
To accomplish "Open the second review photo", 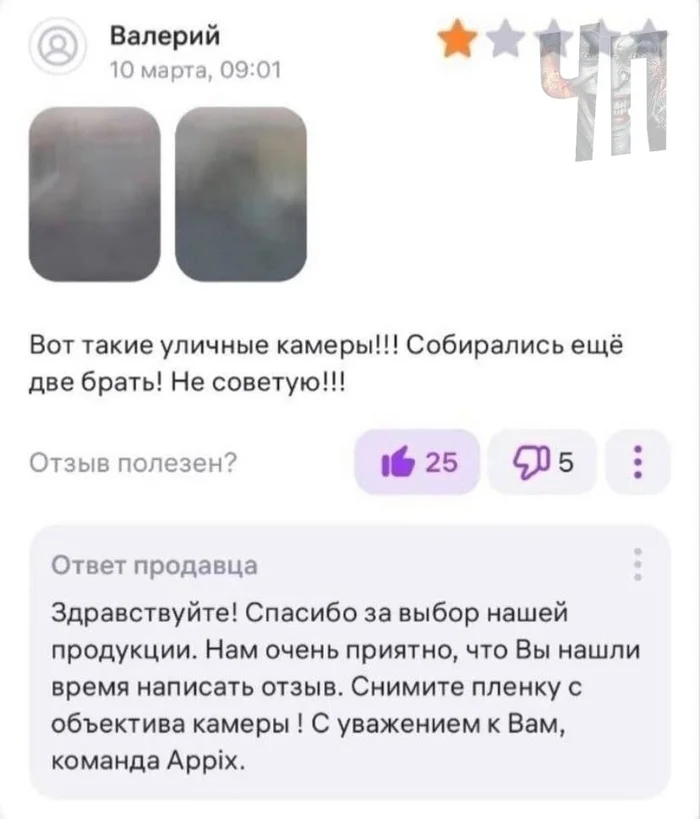I will tap(241, 194).
